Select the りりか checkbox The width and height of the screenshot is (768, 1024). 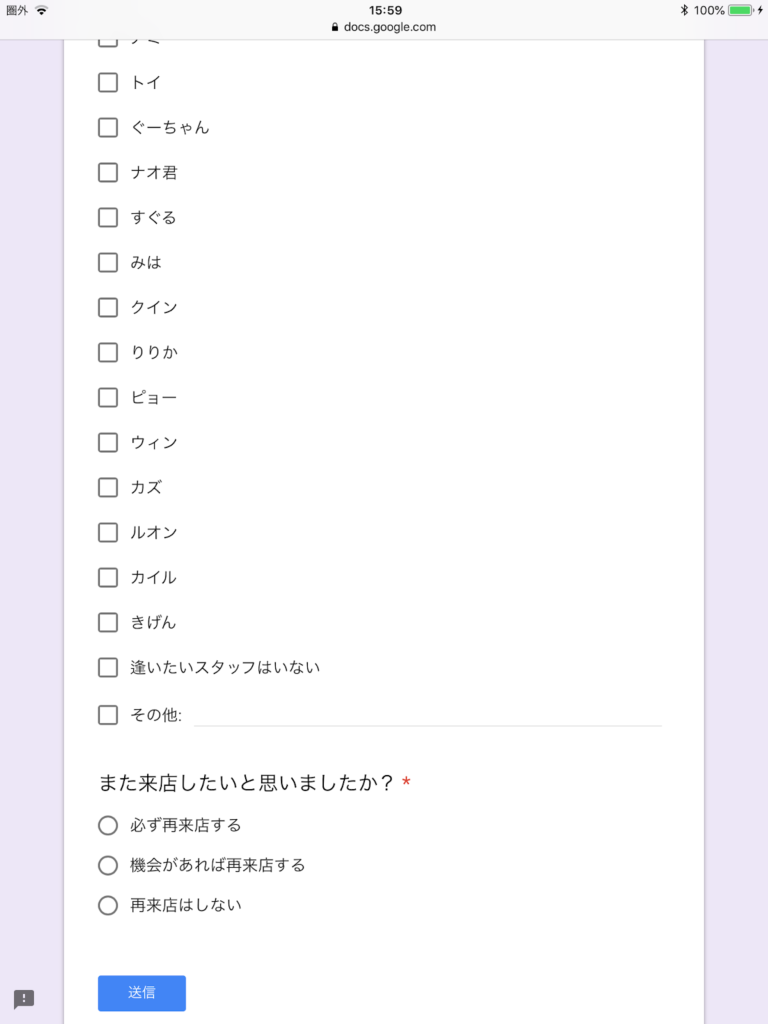point(107,352)
